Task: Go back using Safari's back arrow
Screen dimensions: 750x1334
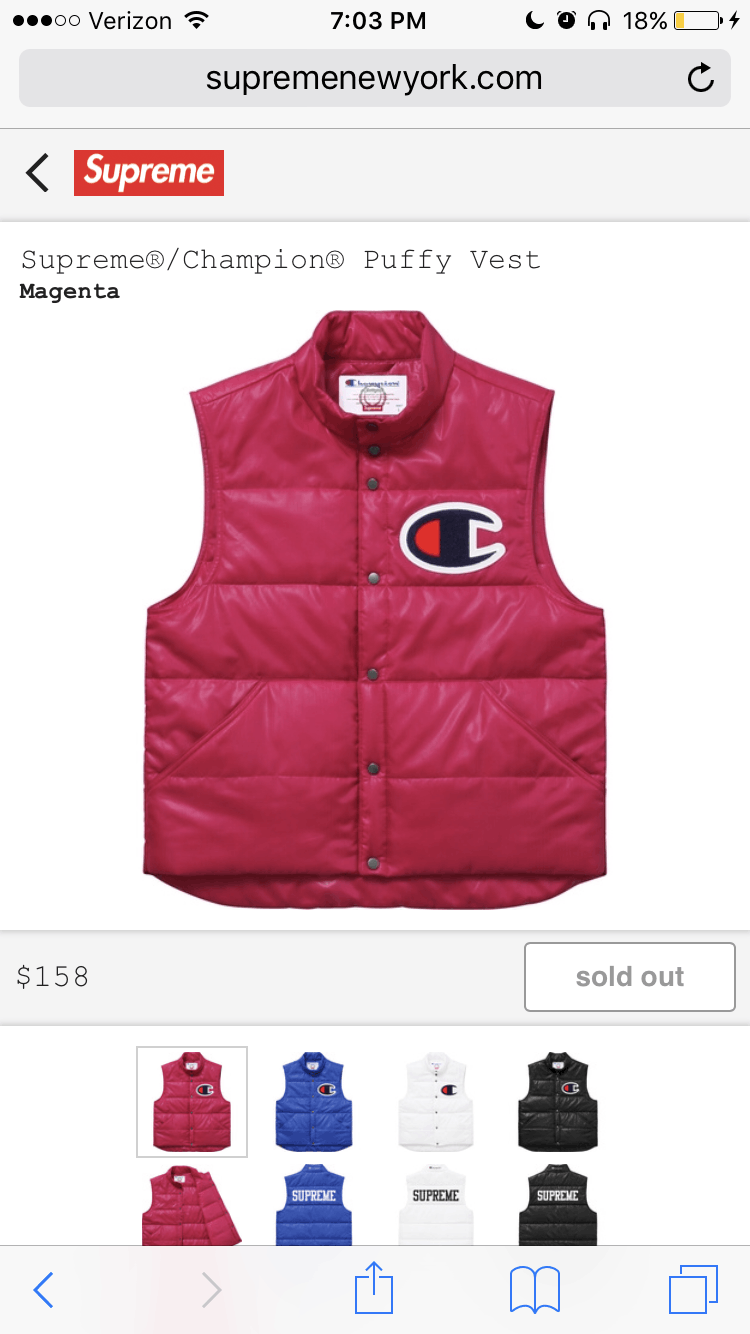Action: pyautogui.click(x=43, y=1290)
